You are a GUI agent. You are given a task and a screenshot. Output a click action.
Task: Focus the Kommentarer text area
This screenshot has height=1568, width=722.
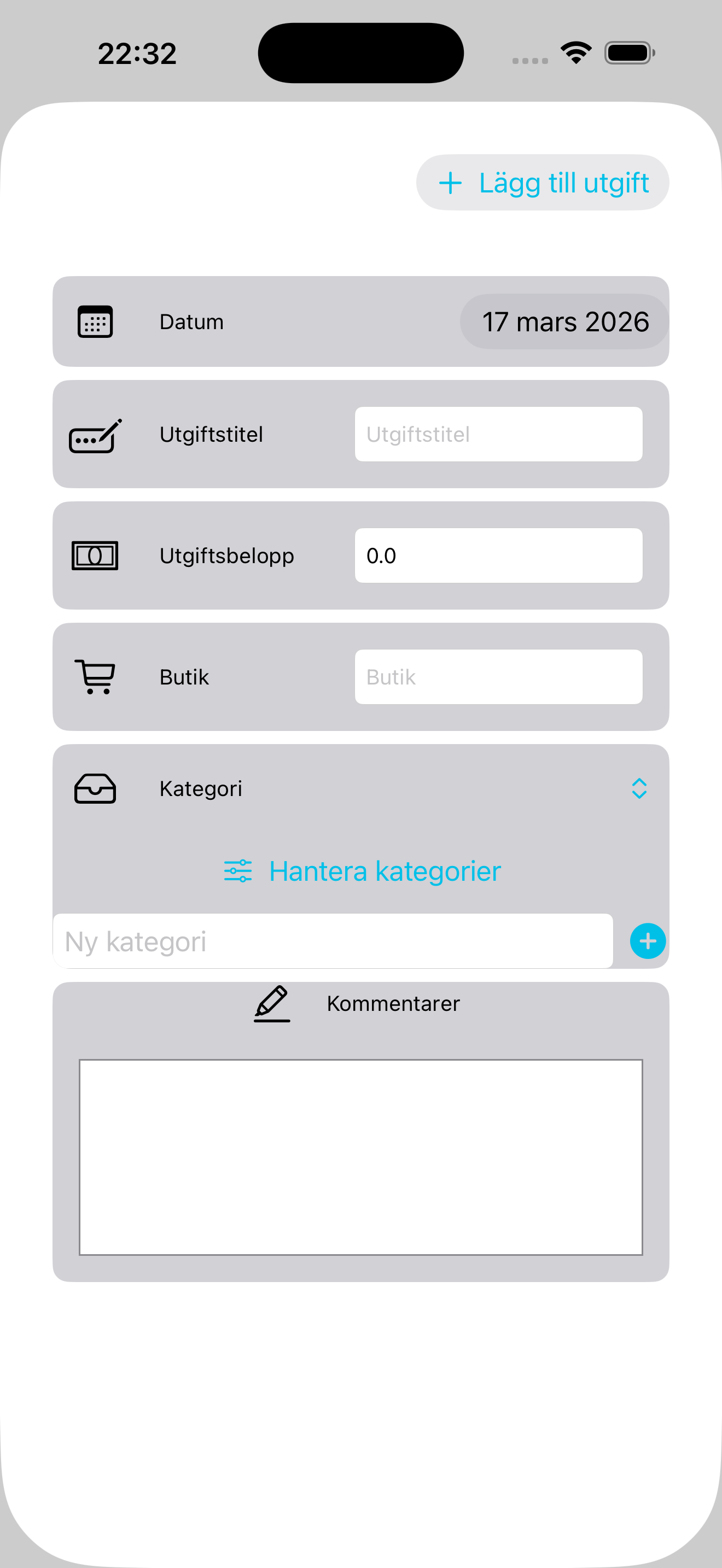point(360,1156)
